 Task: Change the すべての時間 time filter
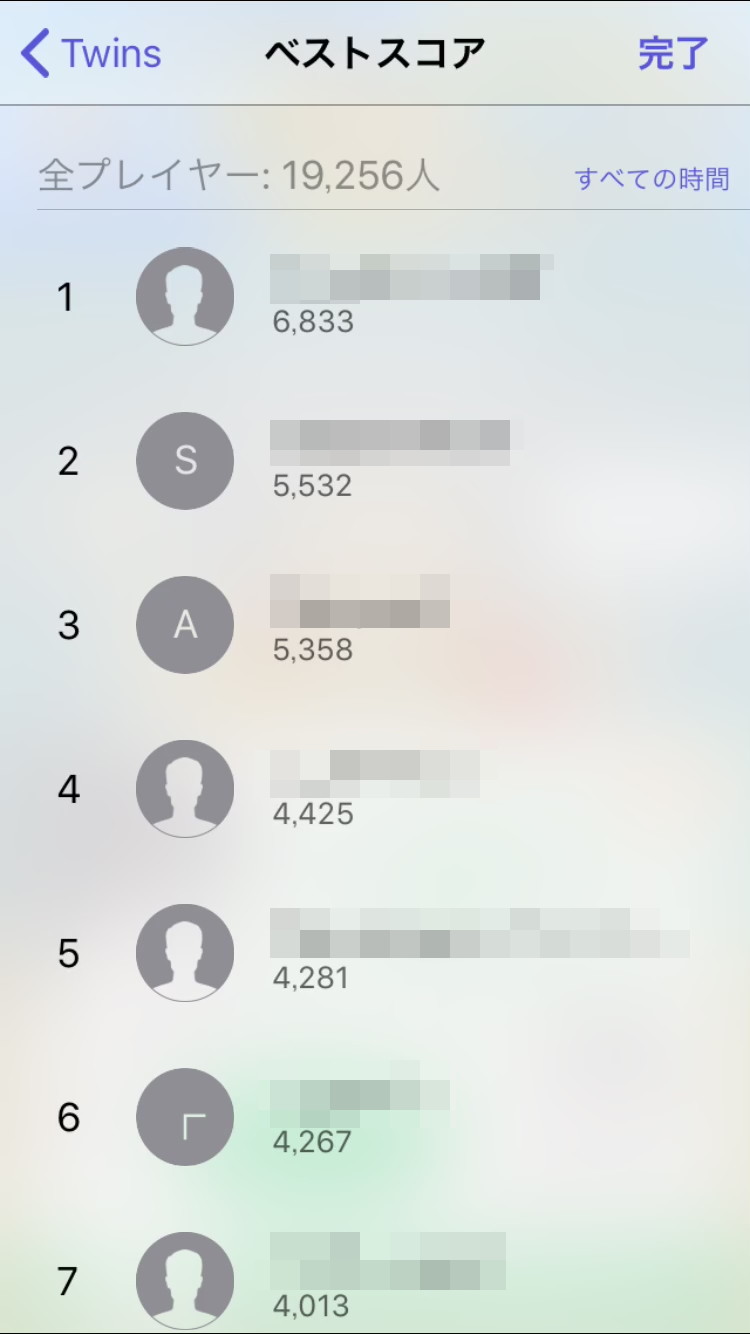(x=651, y=179)
